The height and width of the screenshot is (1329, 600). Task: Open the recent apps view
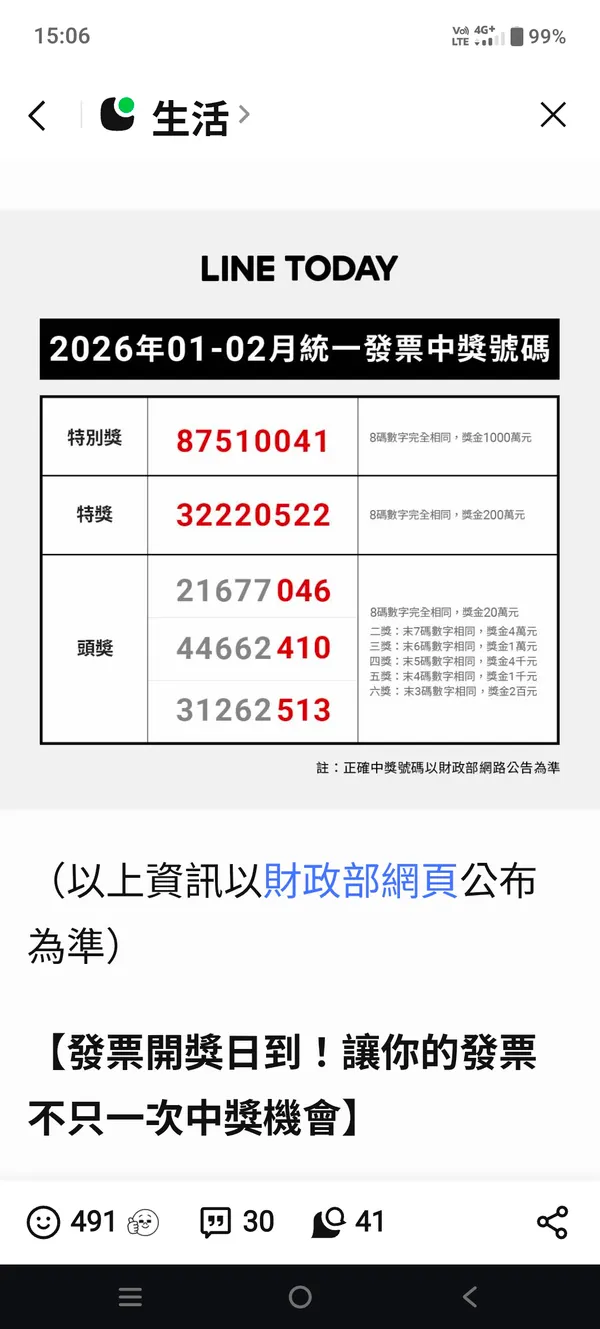[x=130, y=1297]
